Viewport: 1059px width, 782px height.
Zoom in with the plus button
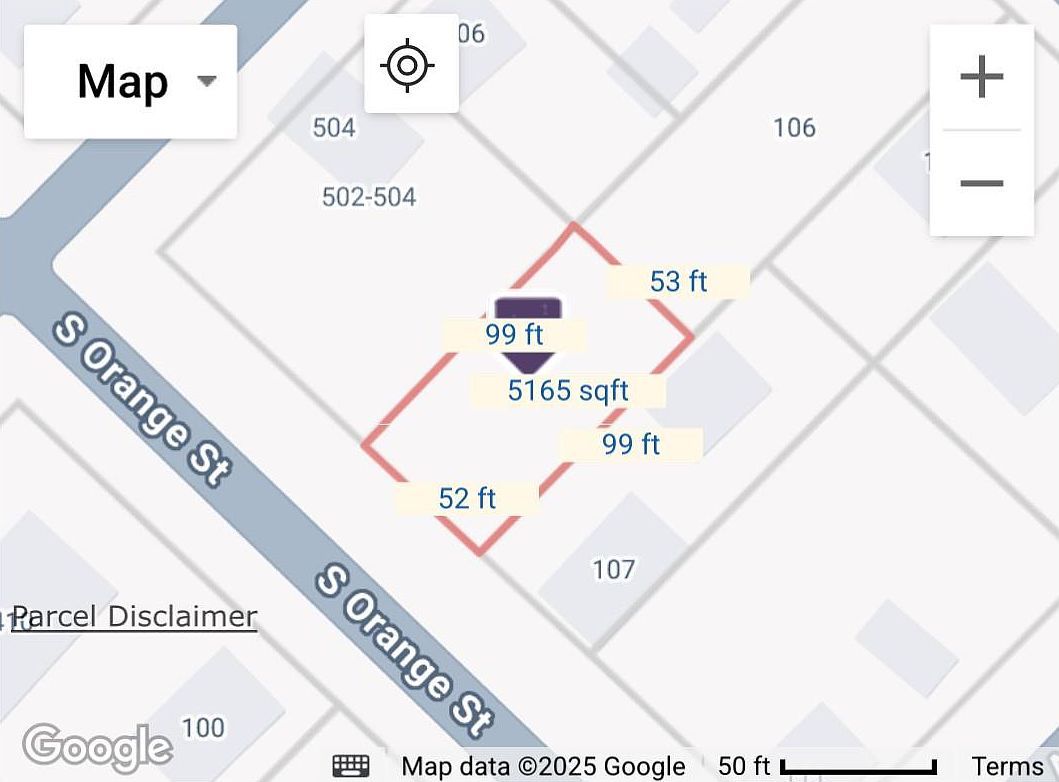click(981, 78)
